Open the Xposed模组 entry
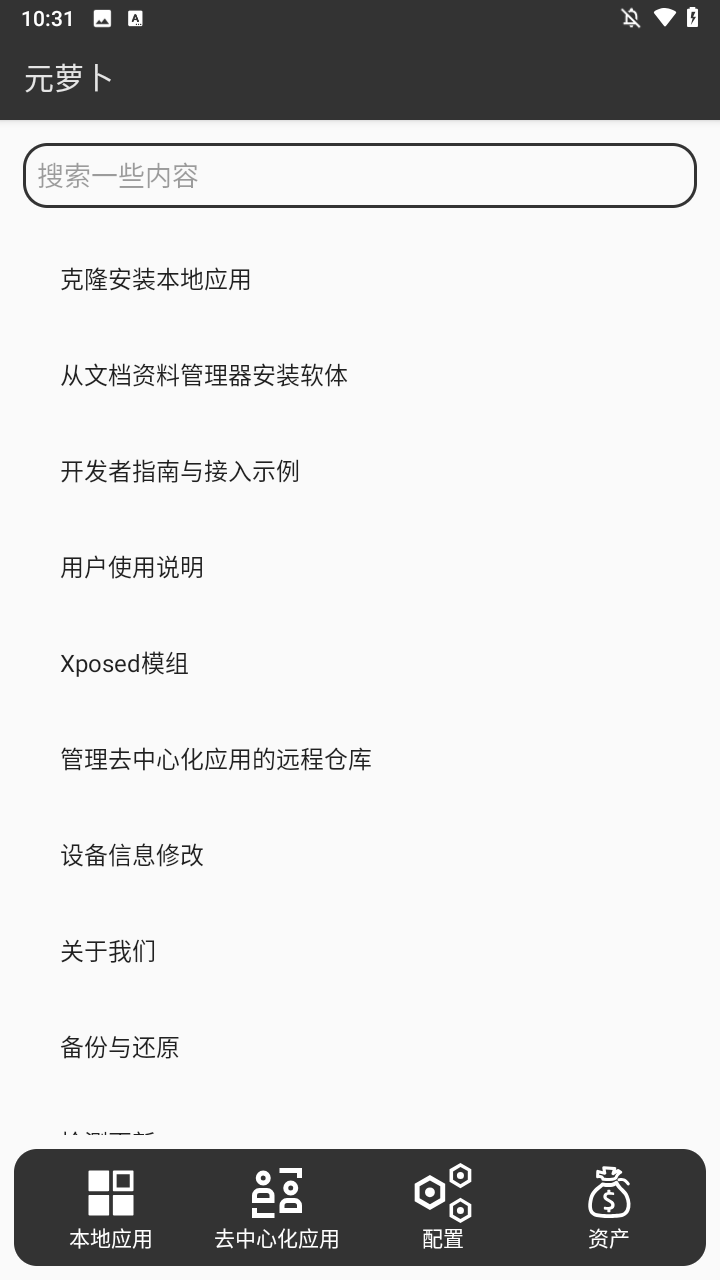This screenshot has width=720, height=1280. 124,663
